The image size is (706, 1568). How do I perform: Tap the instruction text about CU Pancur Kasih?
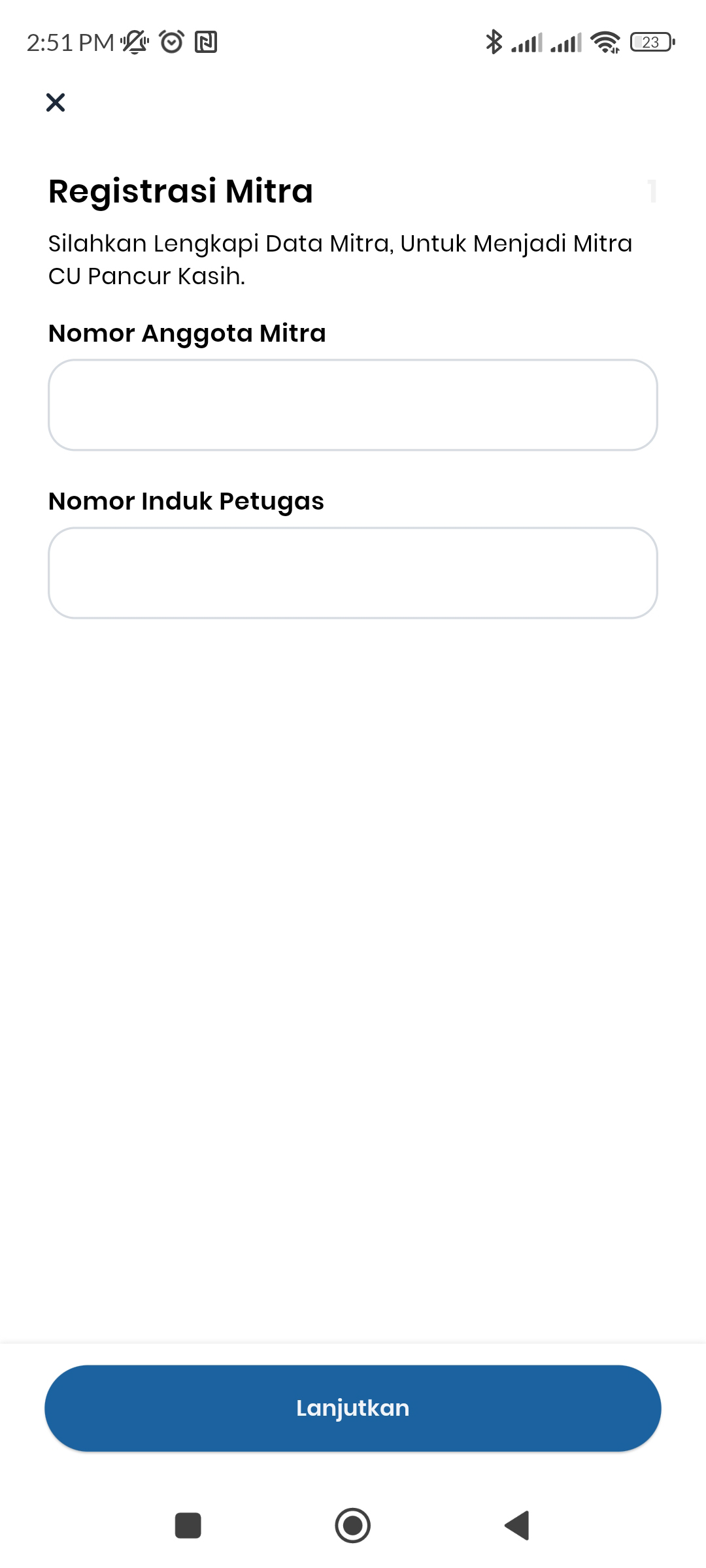(x=340, y=258)
